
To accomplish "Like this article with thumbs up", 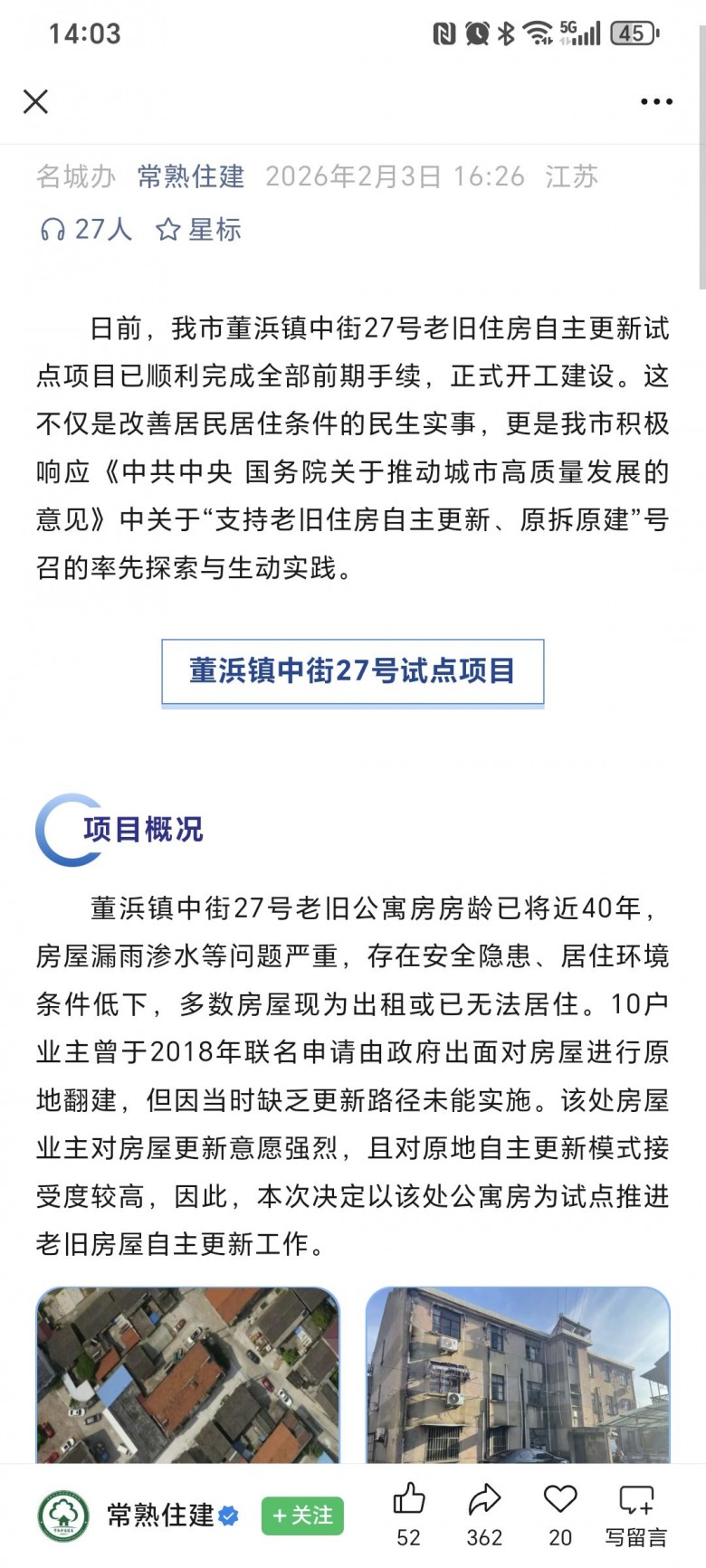I will click(408, 1501).
